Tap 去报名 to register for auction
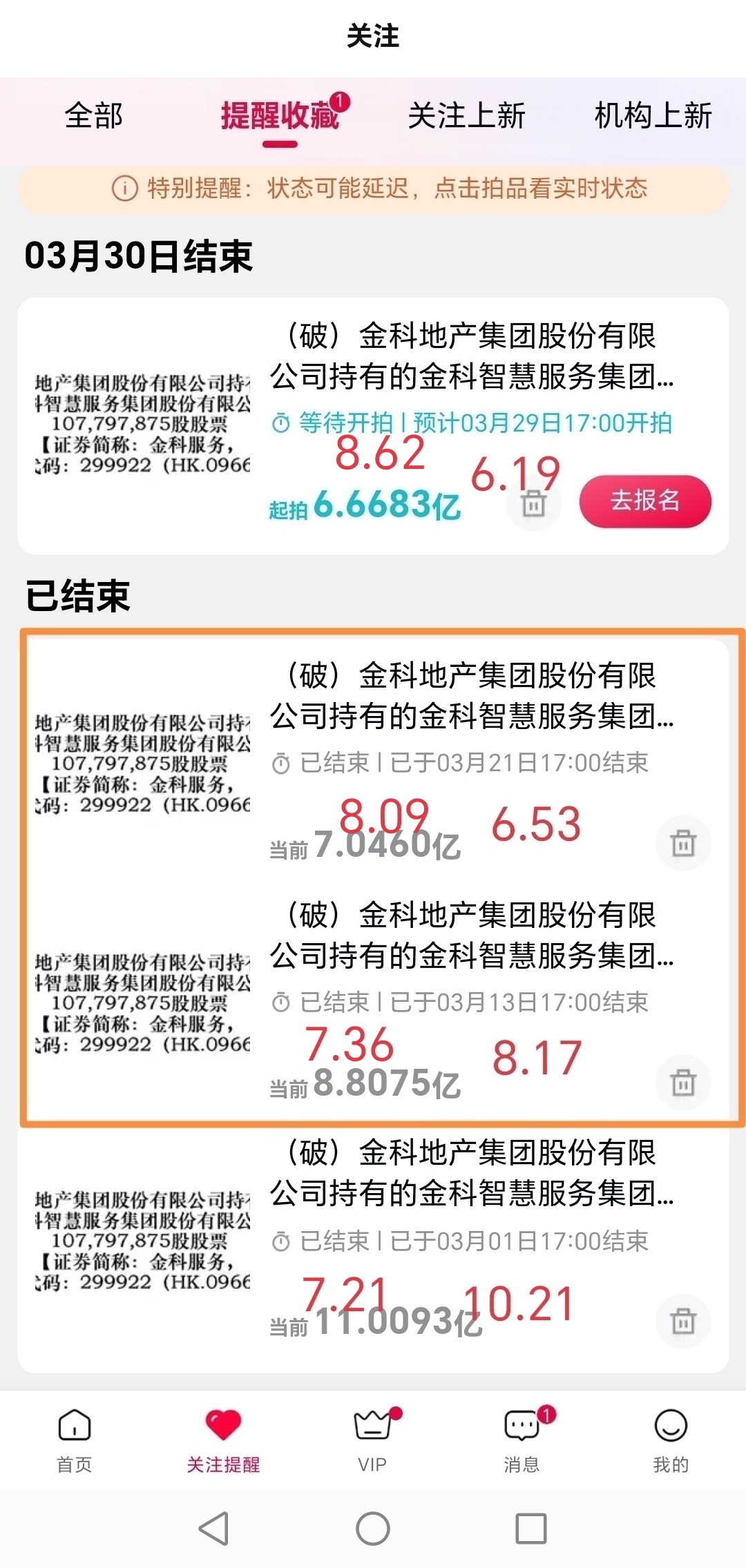 [644, 501]
